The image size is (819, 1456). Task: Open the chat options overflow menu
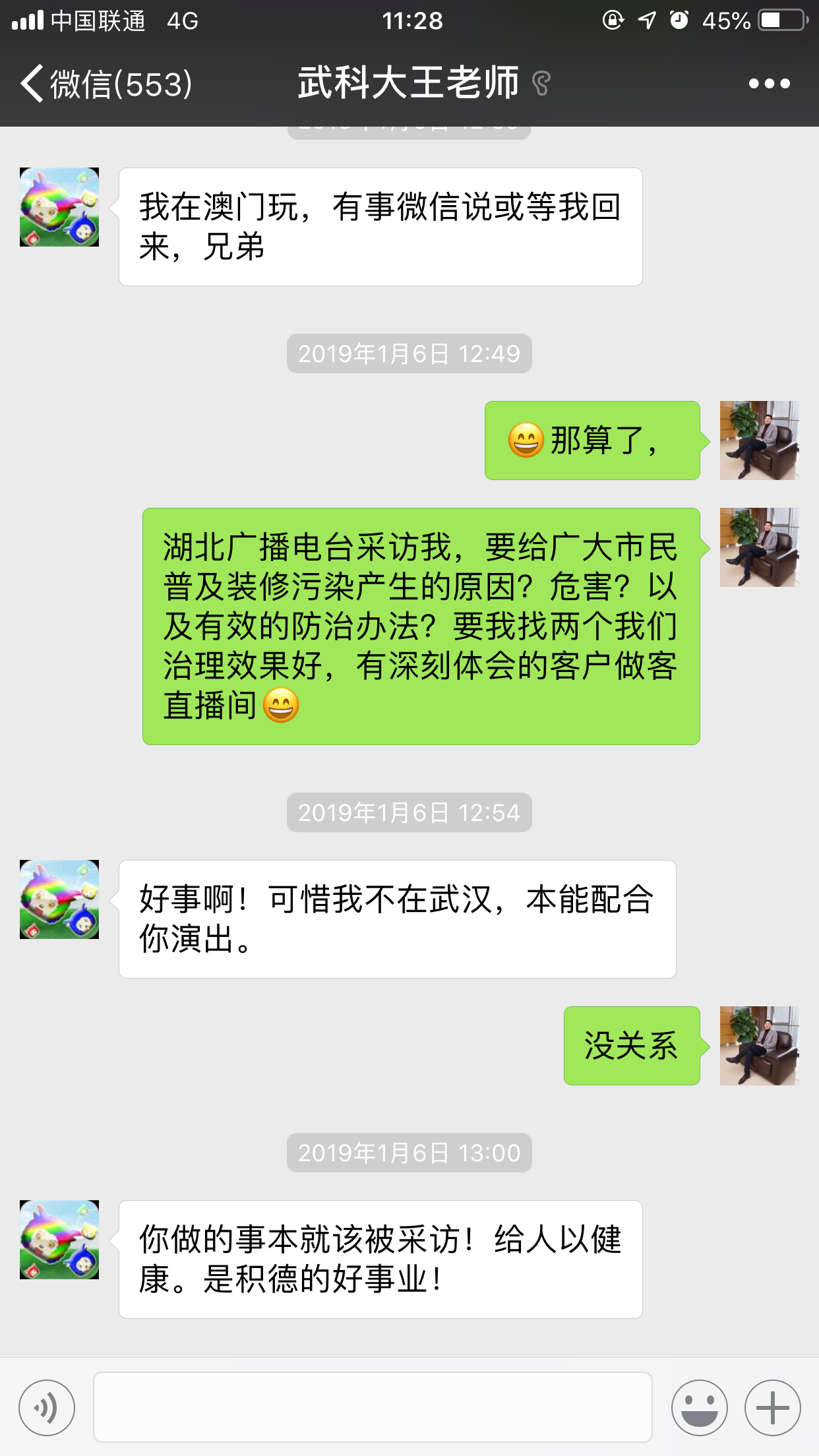tap(769, 84)
